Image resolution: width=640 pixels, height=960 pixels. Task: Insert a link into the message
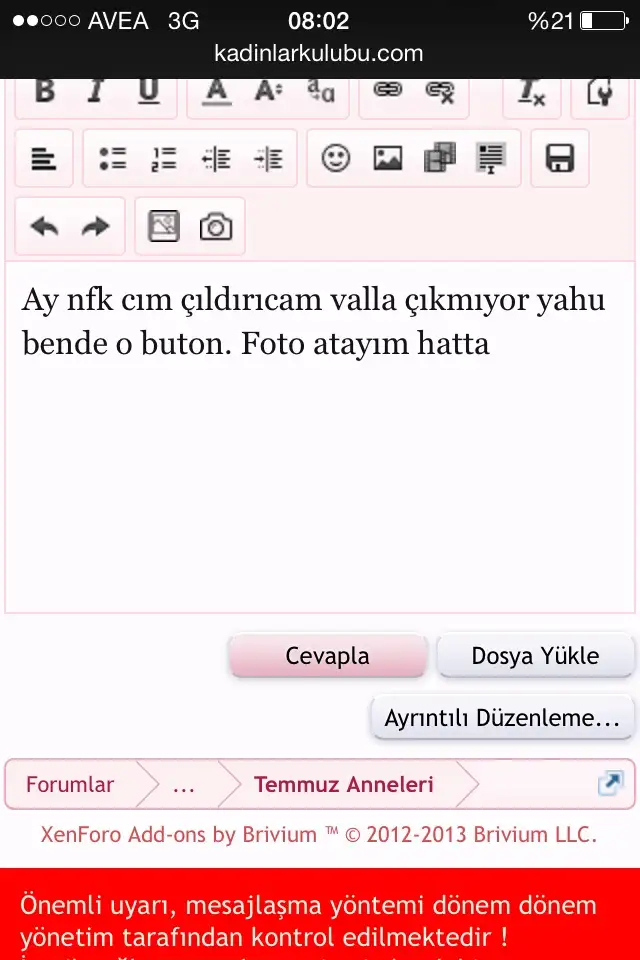[x=387, y=91]
